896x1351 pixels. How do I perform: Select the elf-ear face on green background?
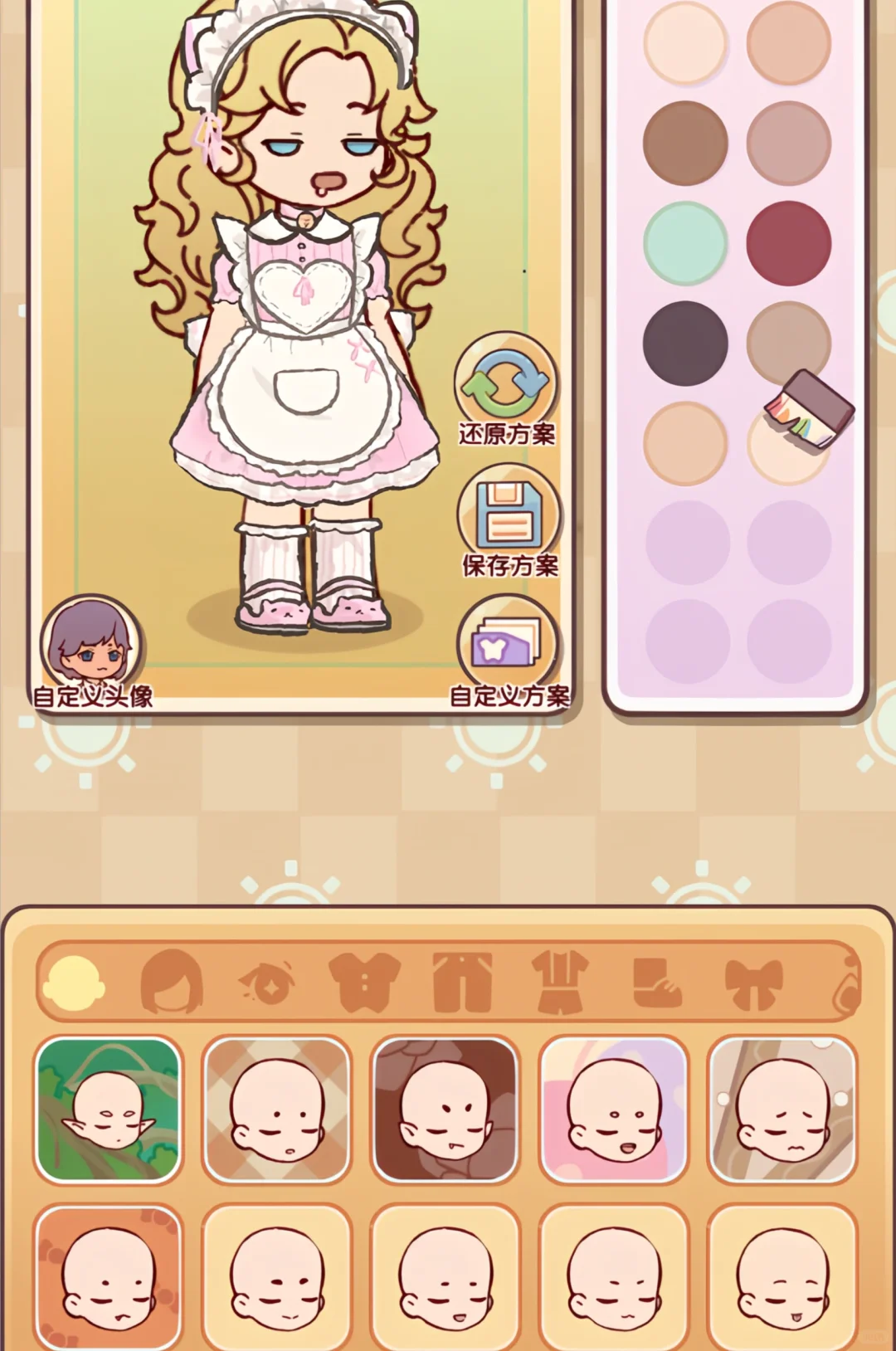[109, 1109]
